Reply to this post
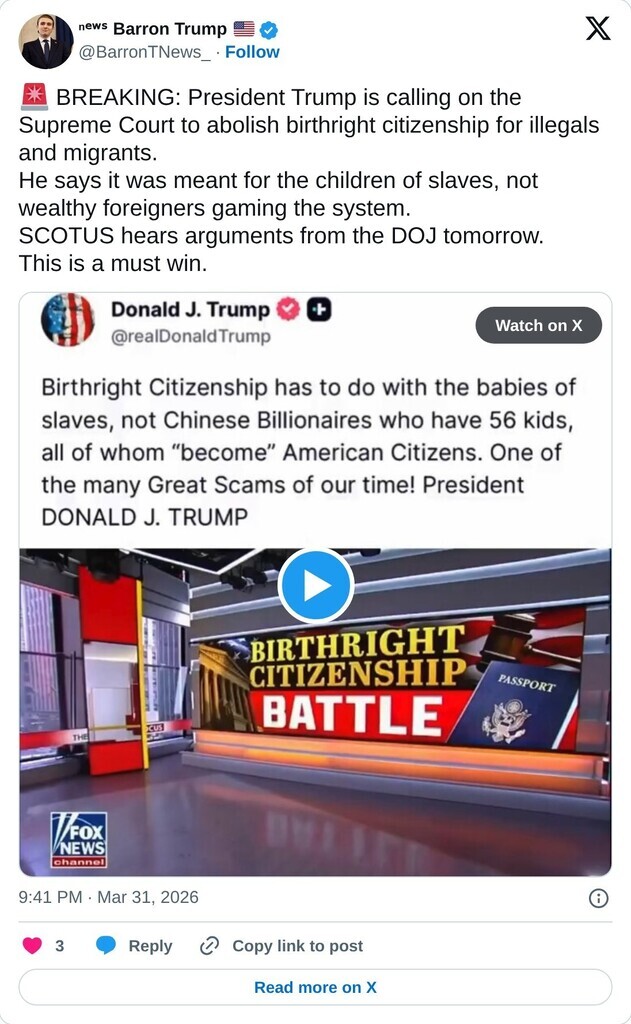 134,945
